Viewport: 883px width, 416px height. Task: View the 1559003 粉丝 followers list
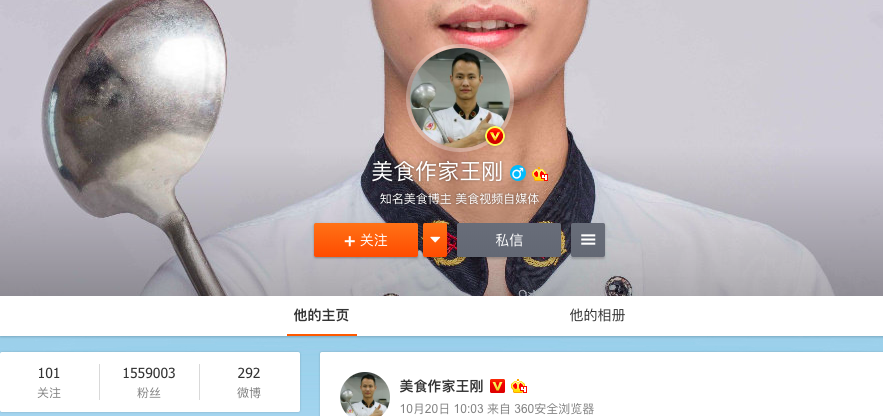149,382
